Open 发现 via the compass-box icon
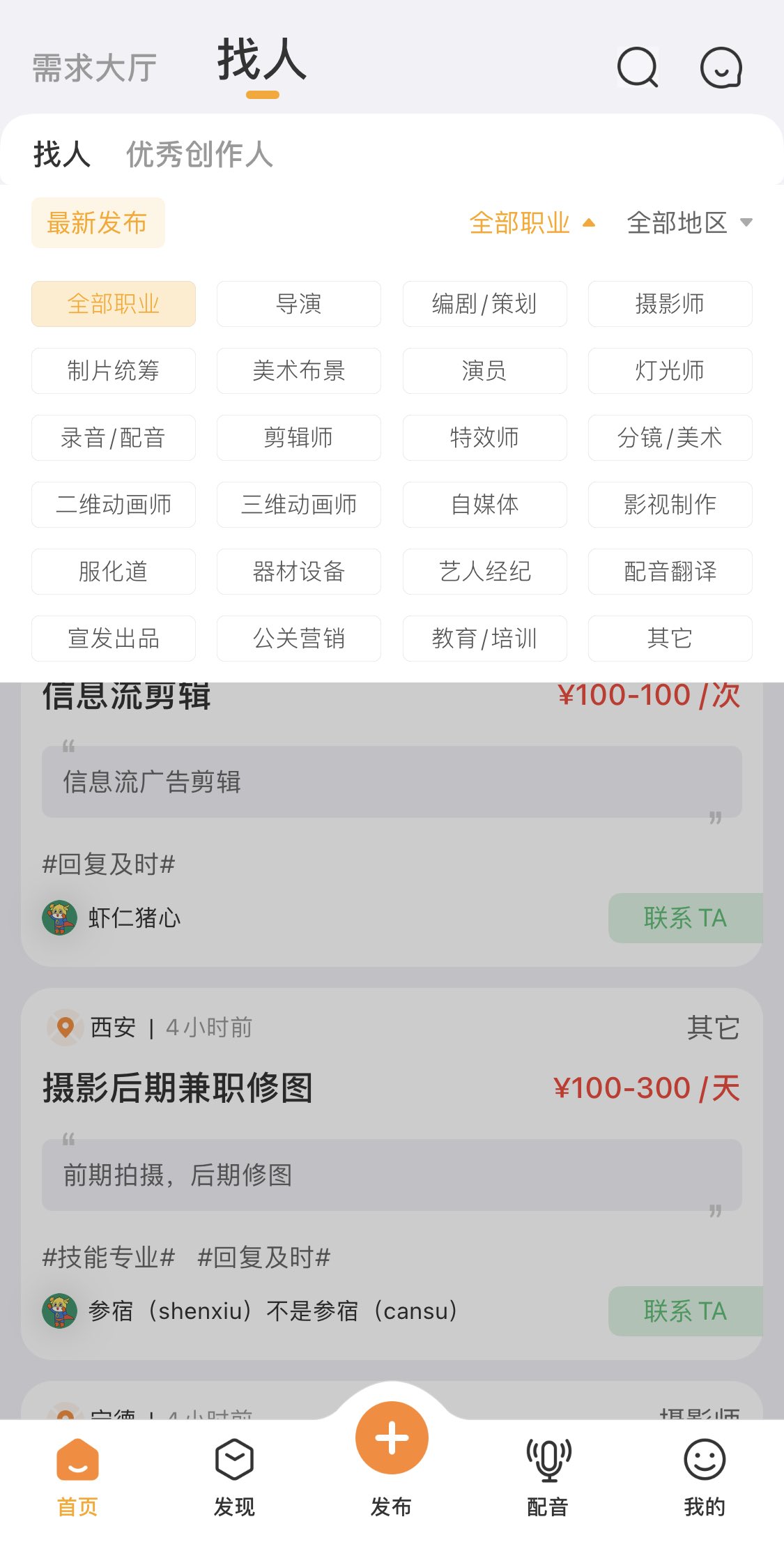784x1549 pixels. tap(233, 1459)
